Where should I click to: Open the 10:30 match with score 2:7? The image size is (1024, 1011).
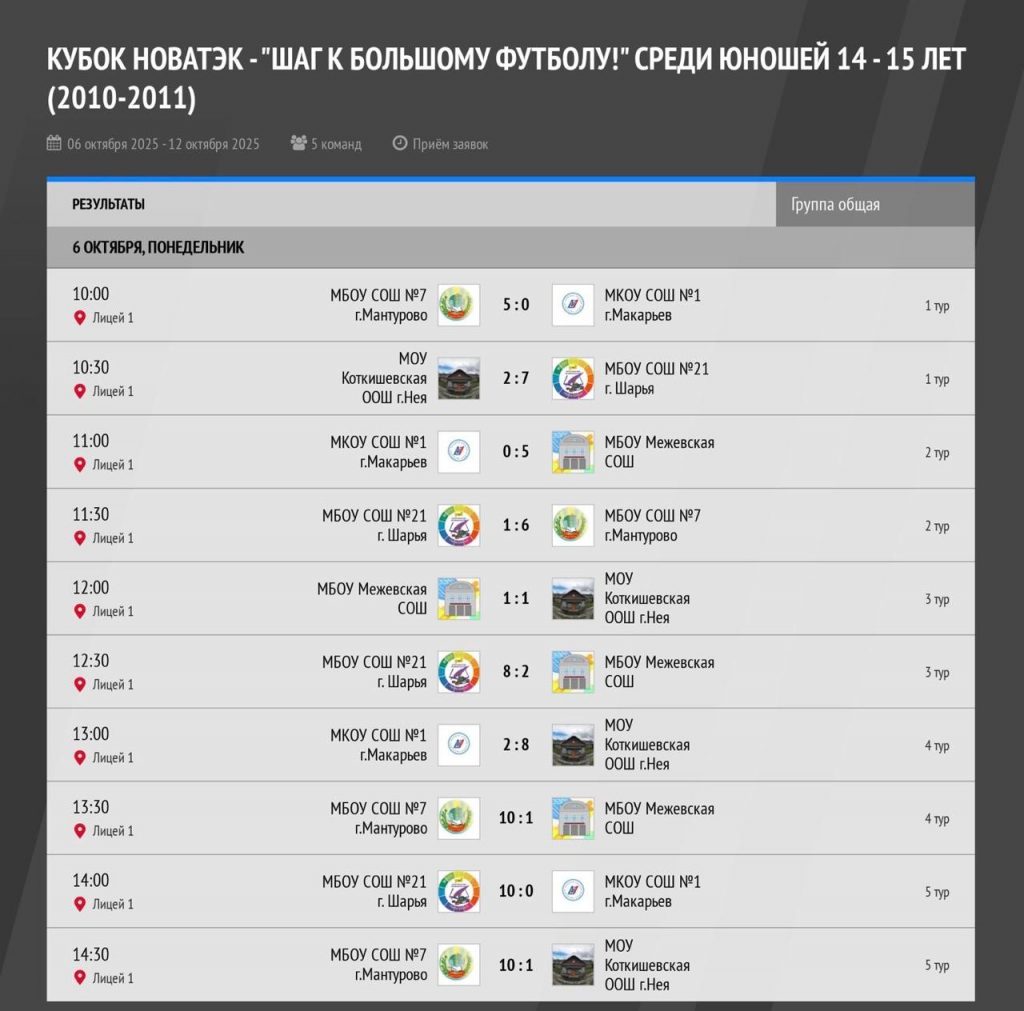coord(516,378)
